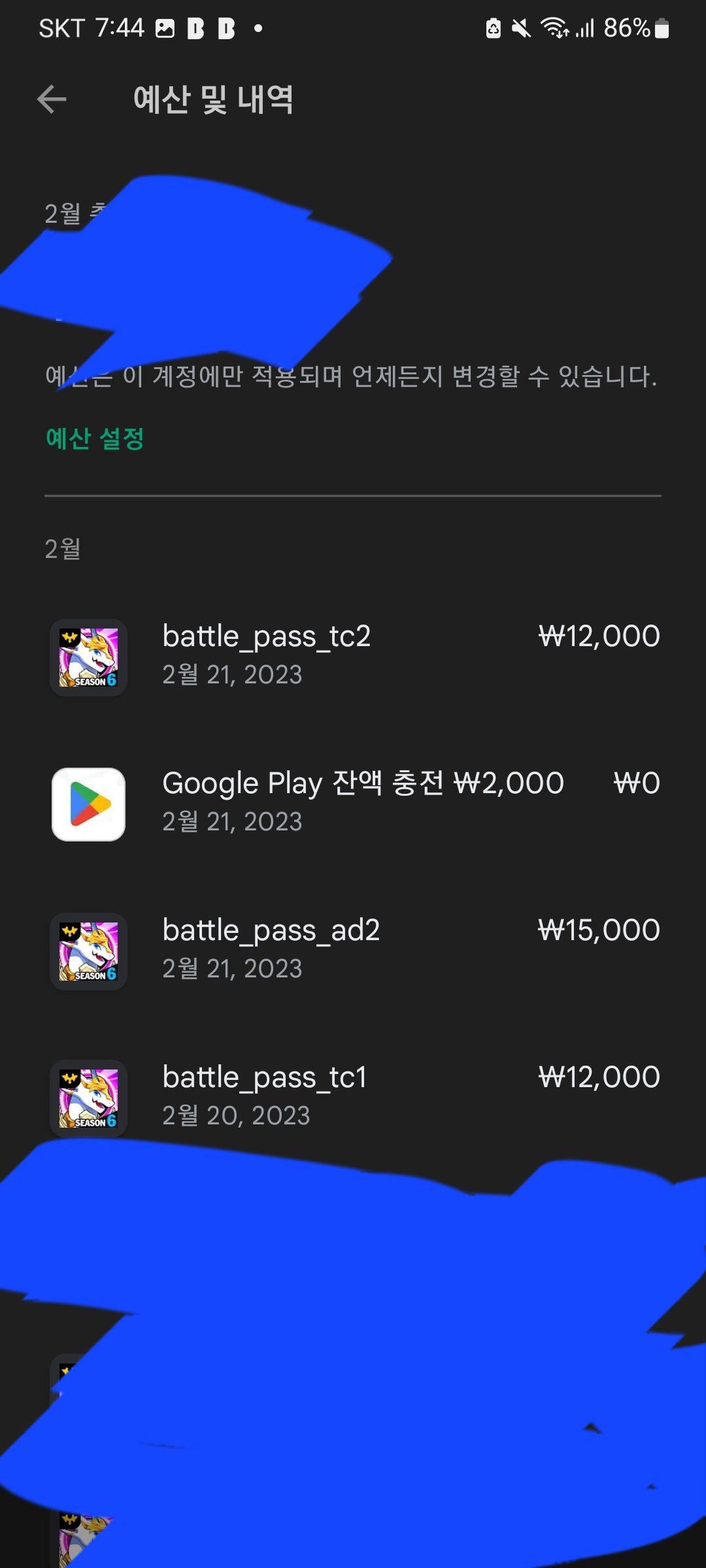The width and height of the screenshot is (706, 1568).
Task: Tap the battle_pass_tc1 purchase from 2월 20
Action: tap(353, 1096)
